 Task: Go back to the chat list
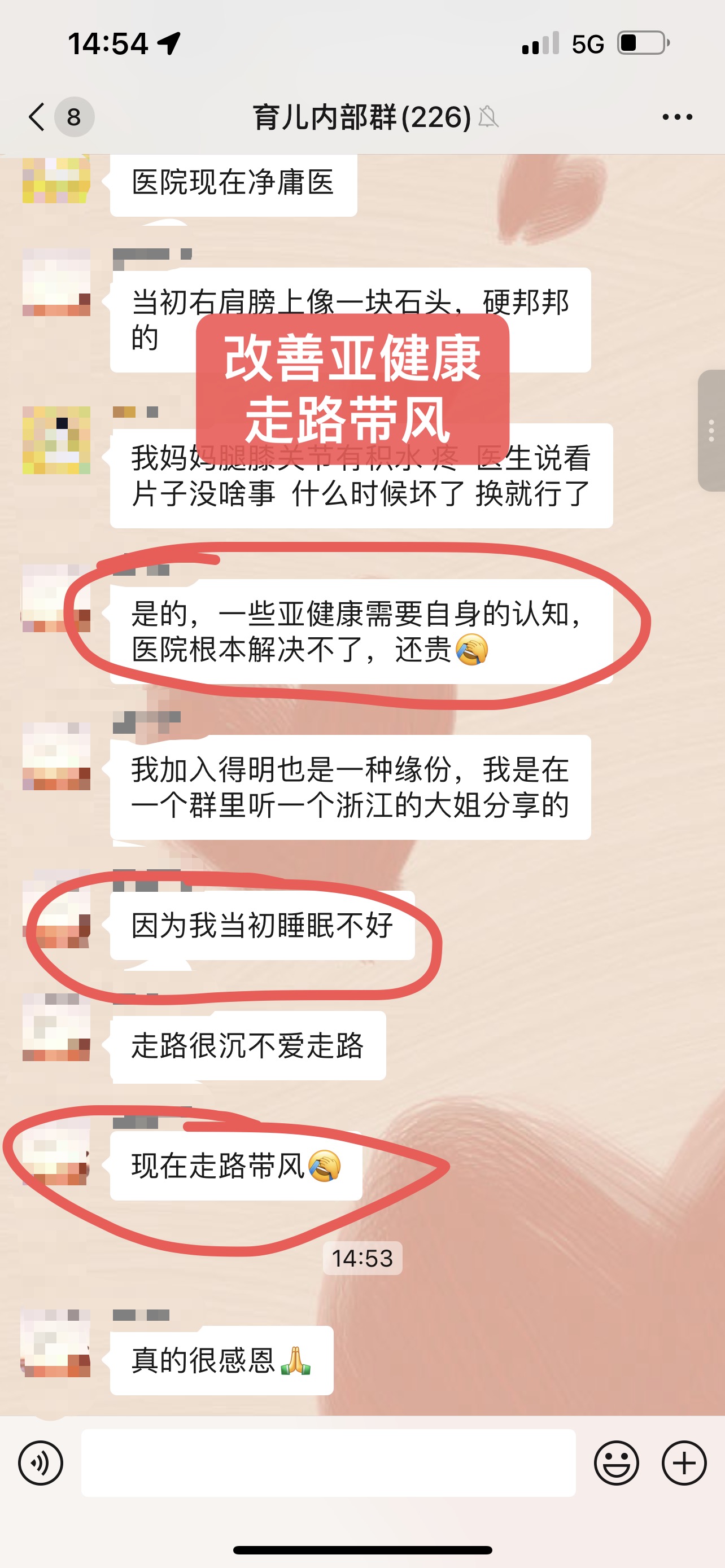38,116
